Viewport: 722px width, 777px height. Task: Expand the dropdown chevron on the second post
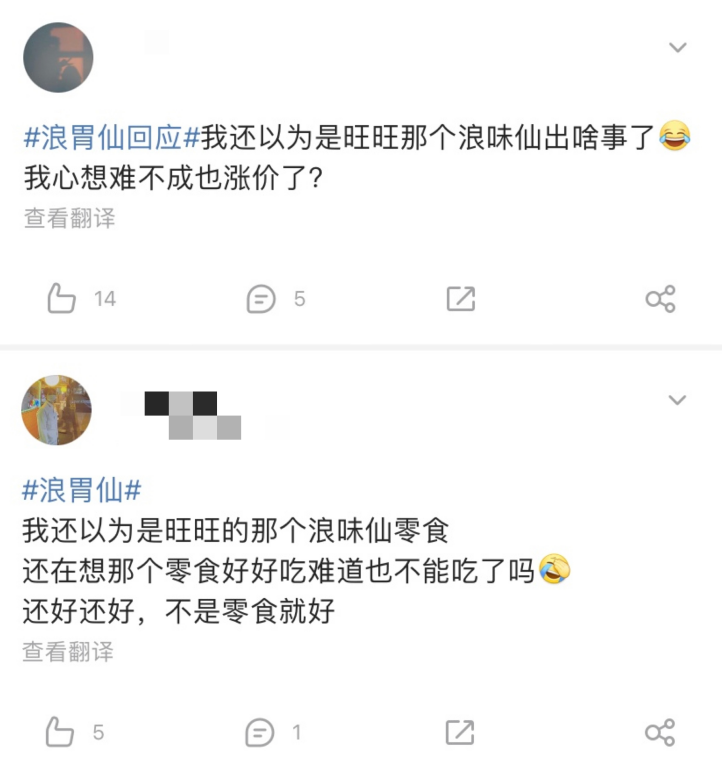(x=678, y=401)
